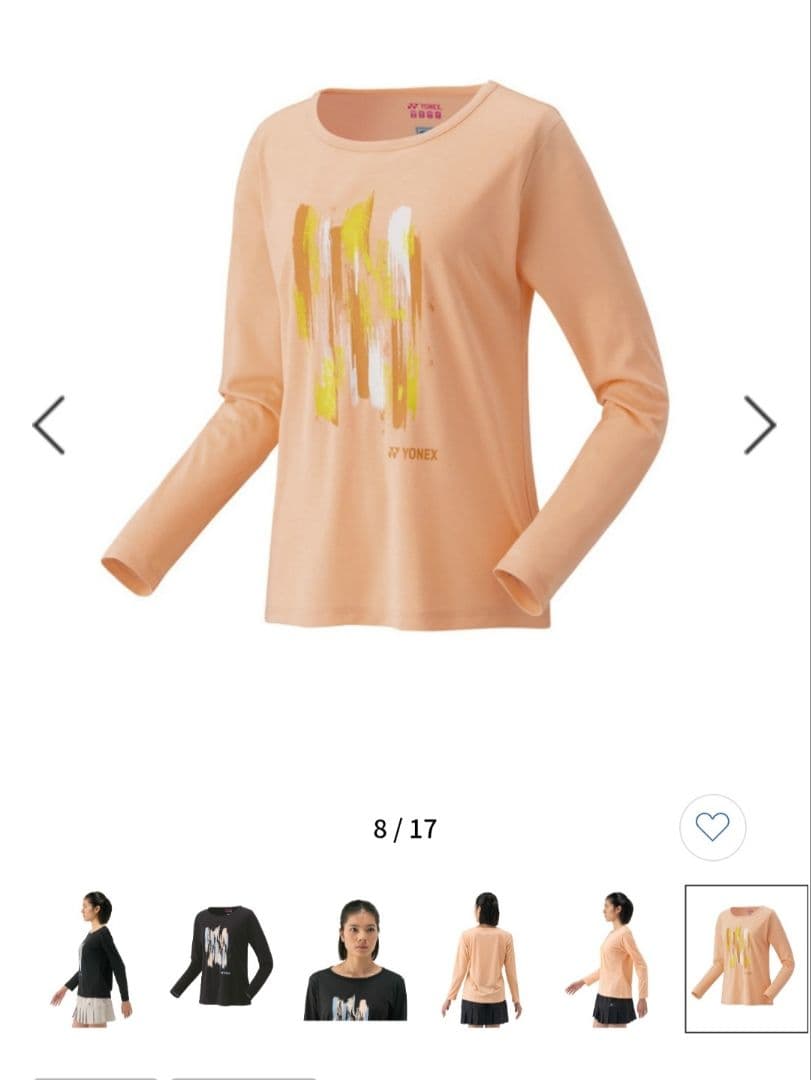This screenshot has width=811, height=1080.
Task: Tap the highlighted orange flat shirt thumbnail
Action: pos(746,958)
